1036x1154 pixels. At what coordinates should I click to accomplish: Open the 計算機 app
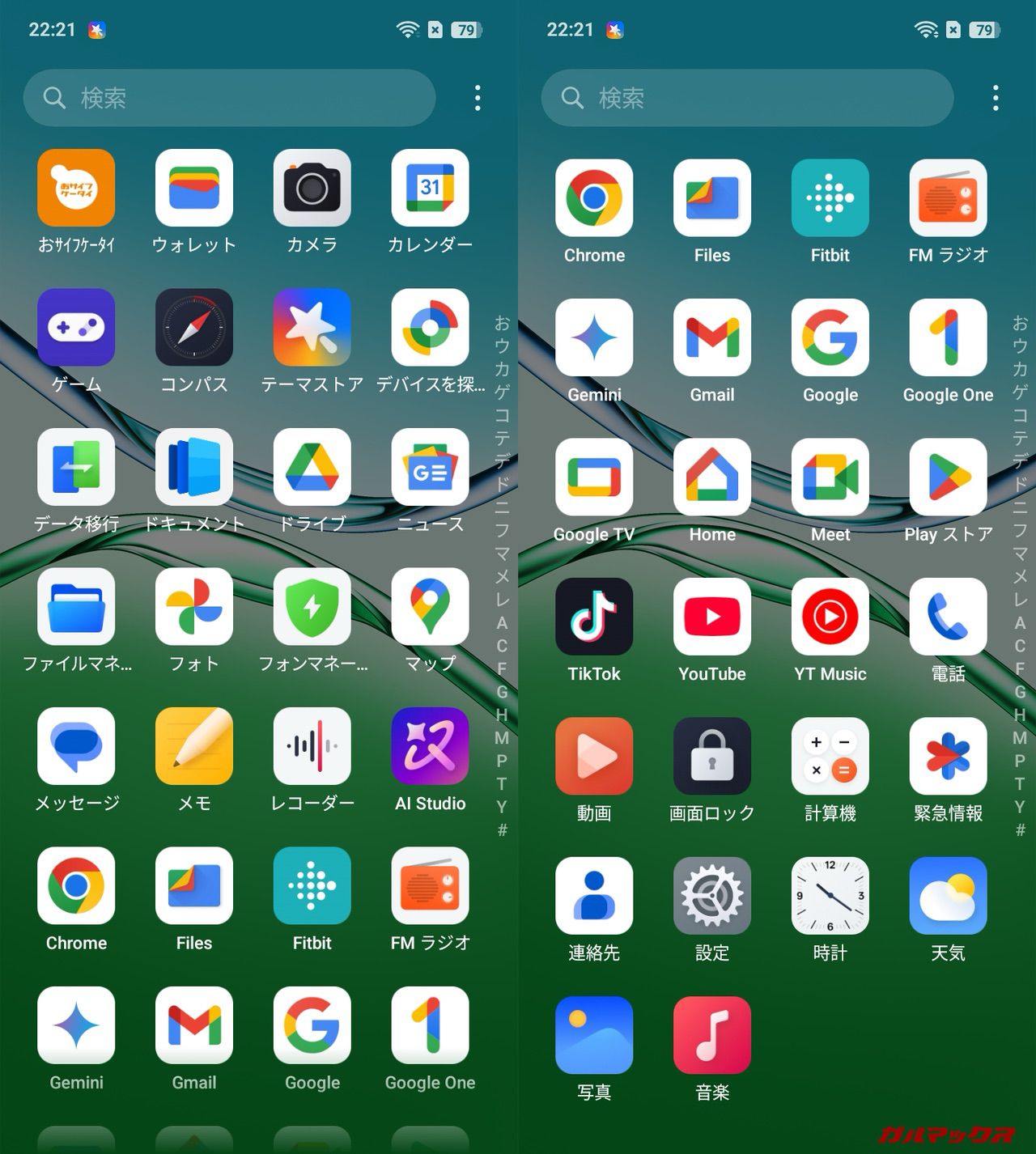click(x=830, y=756)
